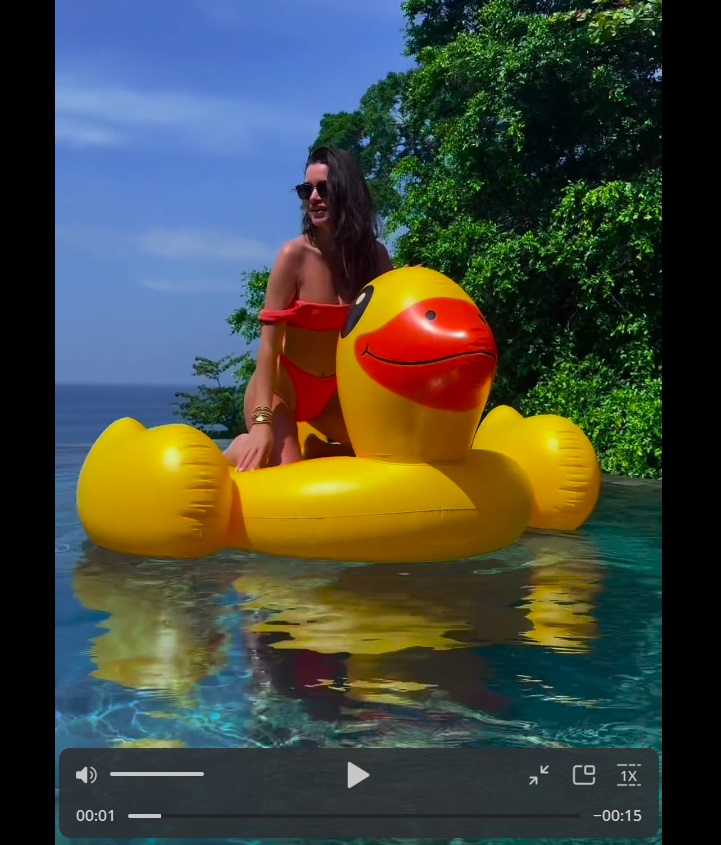Exit fullscreen mode
This screenshot has width=721, height=845.
coord(539,775)
